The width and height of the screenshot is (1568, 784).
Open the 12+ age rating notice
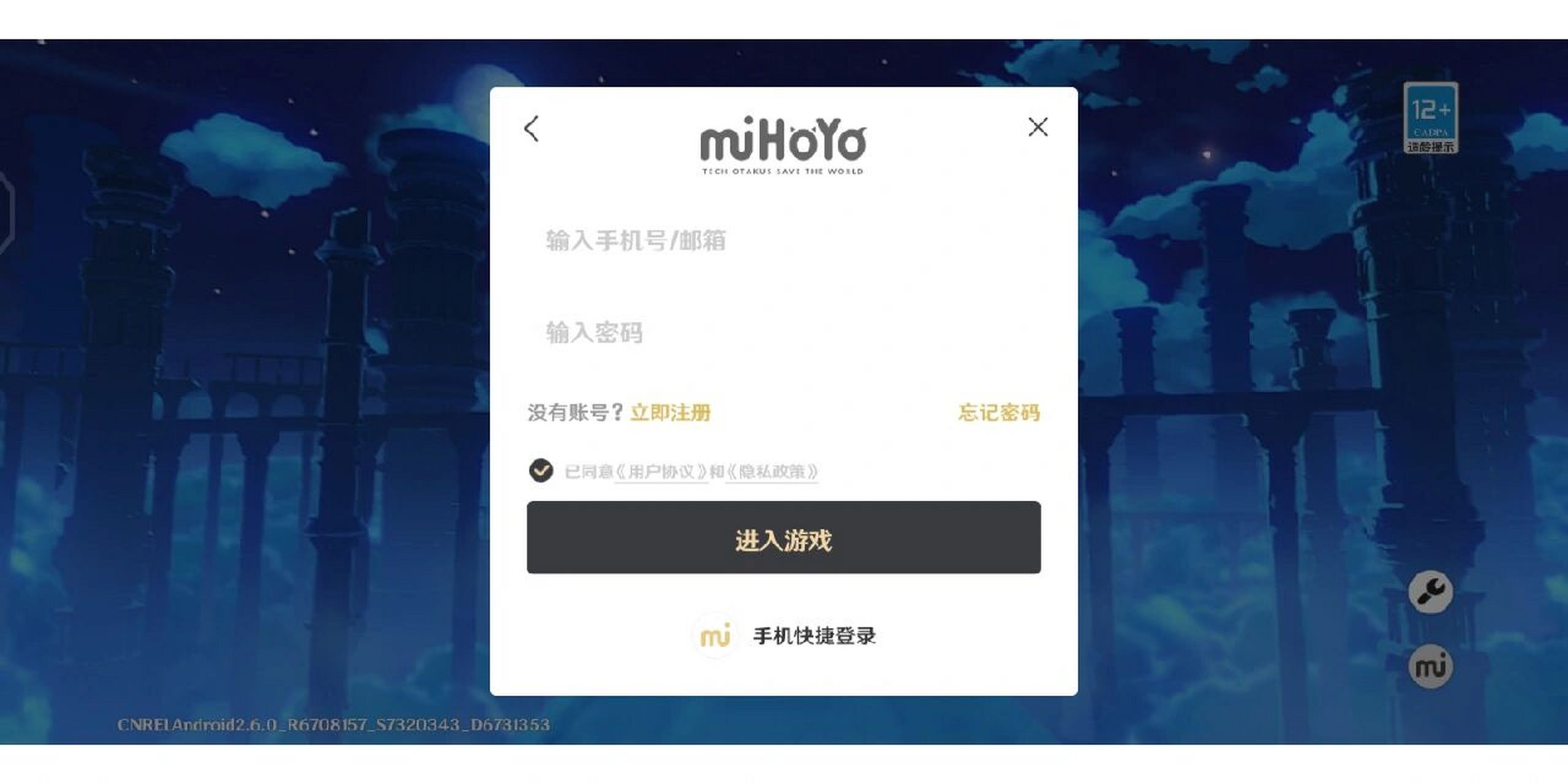pyautogui.click(x=1430, y=118)
